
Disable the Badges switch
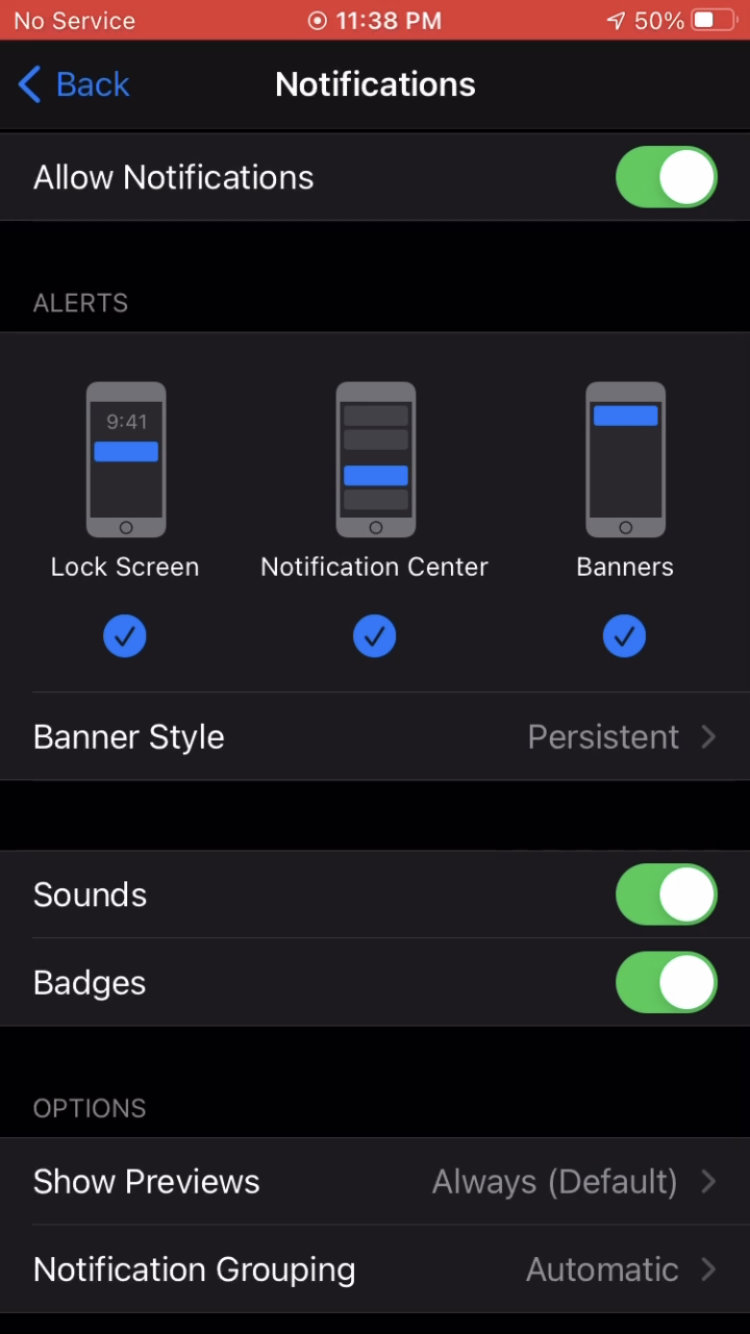(x=666, y=982)
